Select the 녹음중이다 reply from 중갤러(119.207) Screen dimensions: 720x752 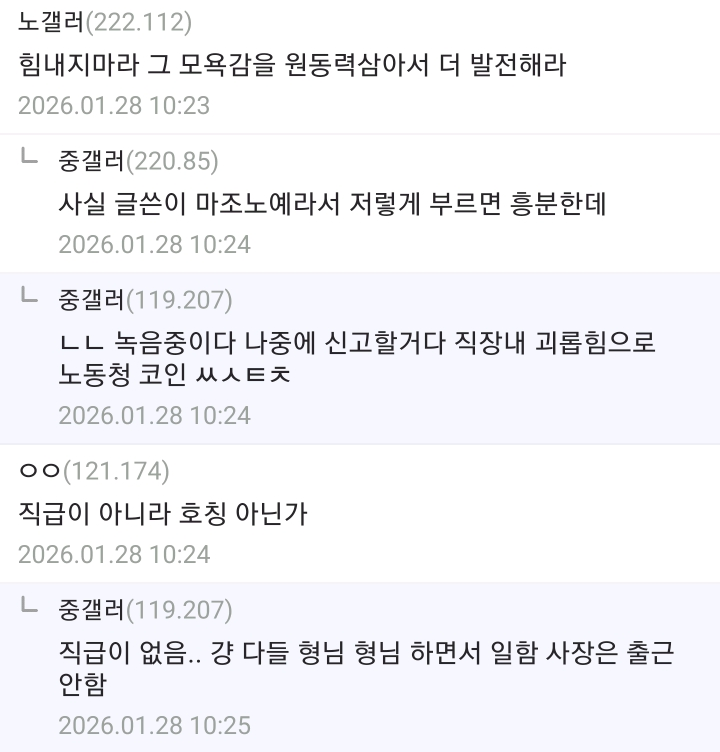click(x=356, y=358)
